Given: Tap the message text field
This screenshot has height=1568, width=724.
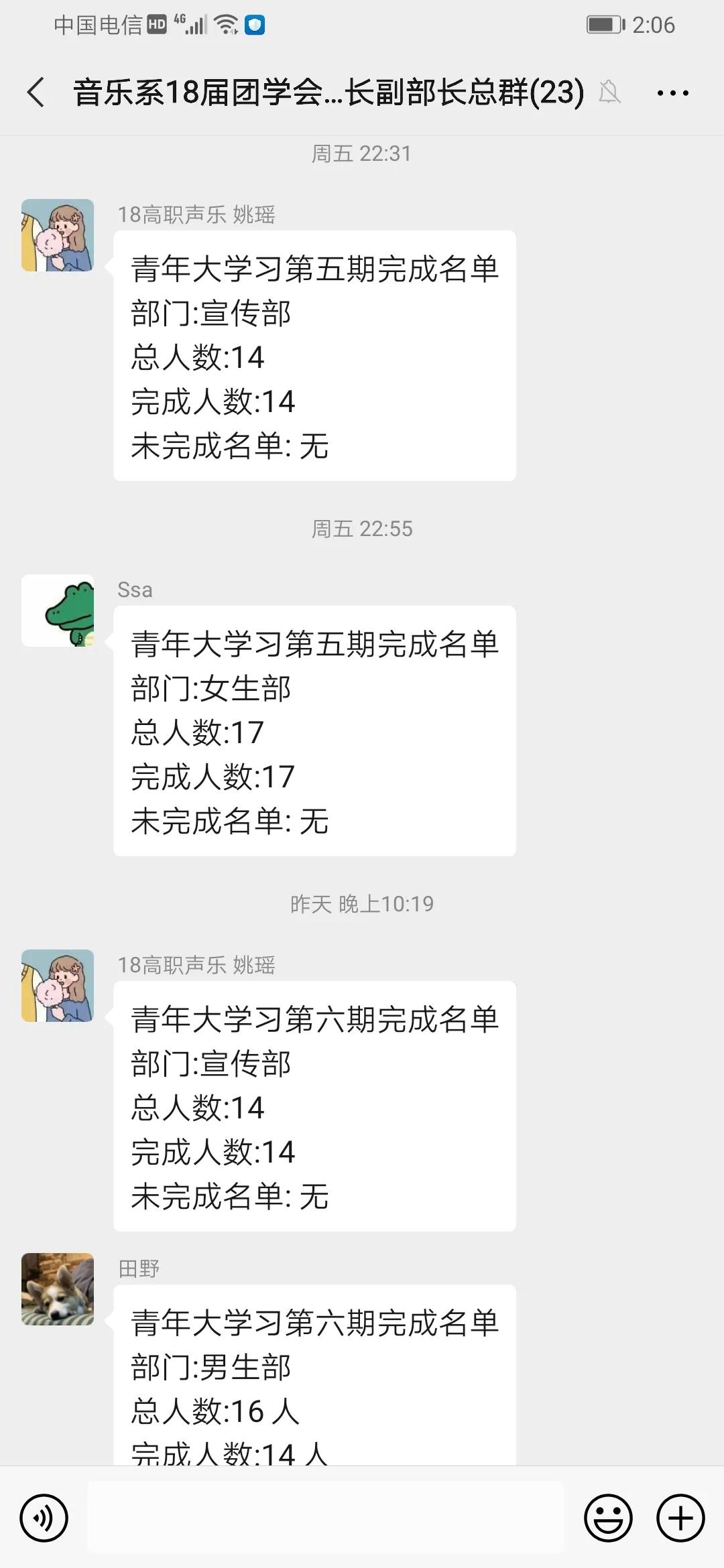Looking at the screenshot, I should pos(326,1518).
